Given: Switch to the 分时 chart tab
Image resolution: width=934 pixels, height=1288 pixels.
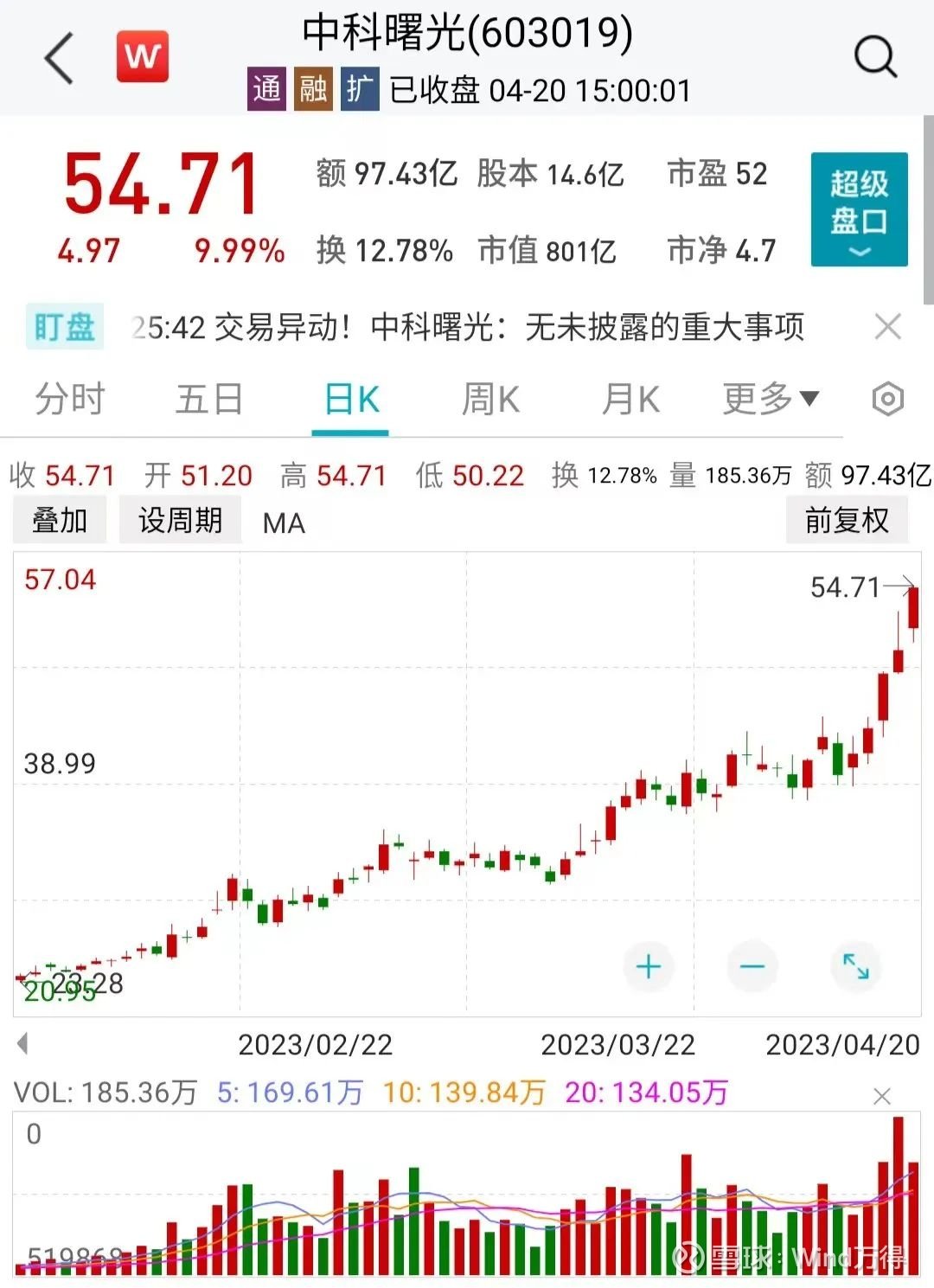Looking at the screenshot, I should 69,400.
